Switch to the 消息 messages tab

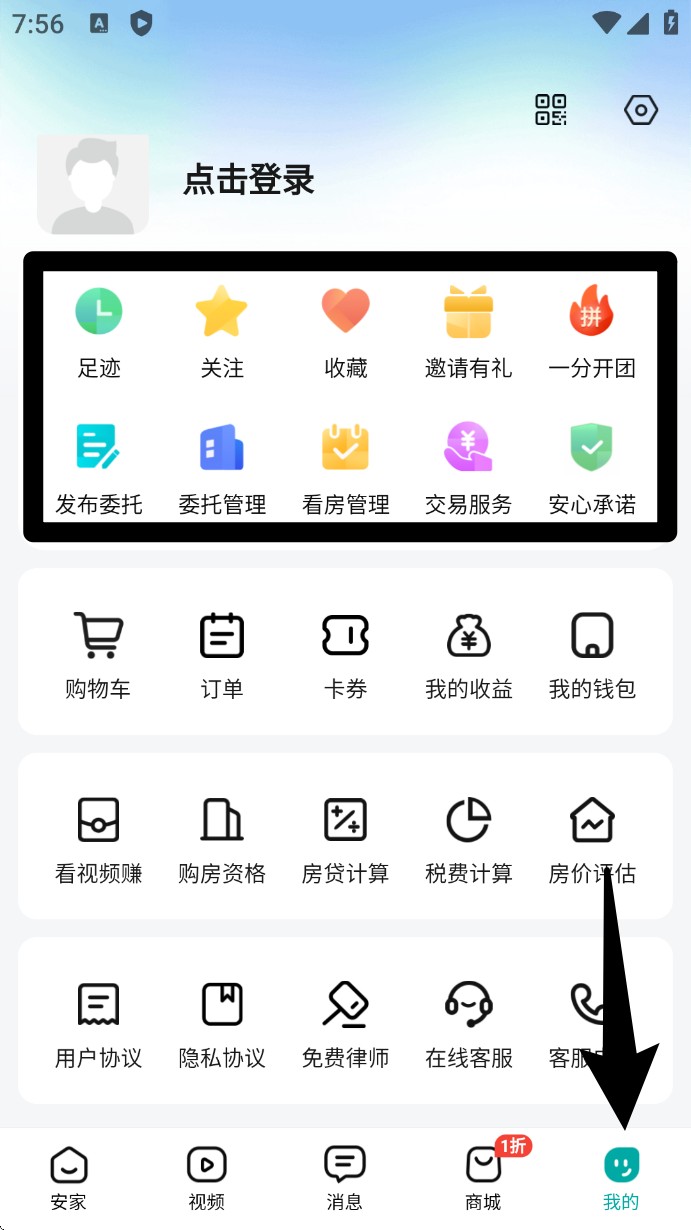345,1177
